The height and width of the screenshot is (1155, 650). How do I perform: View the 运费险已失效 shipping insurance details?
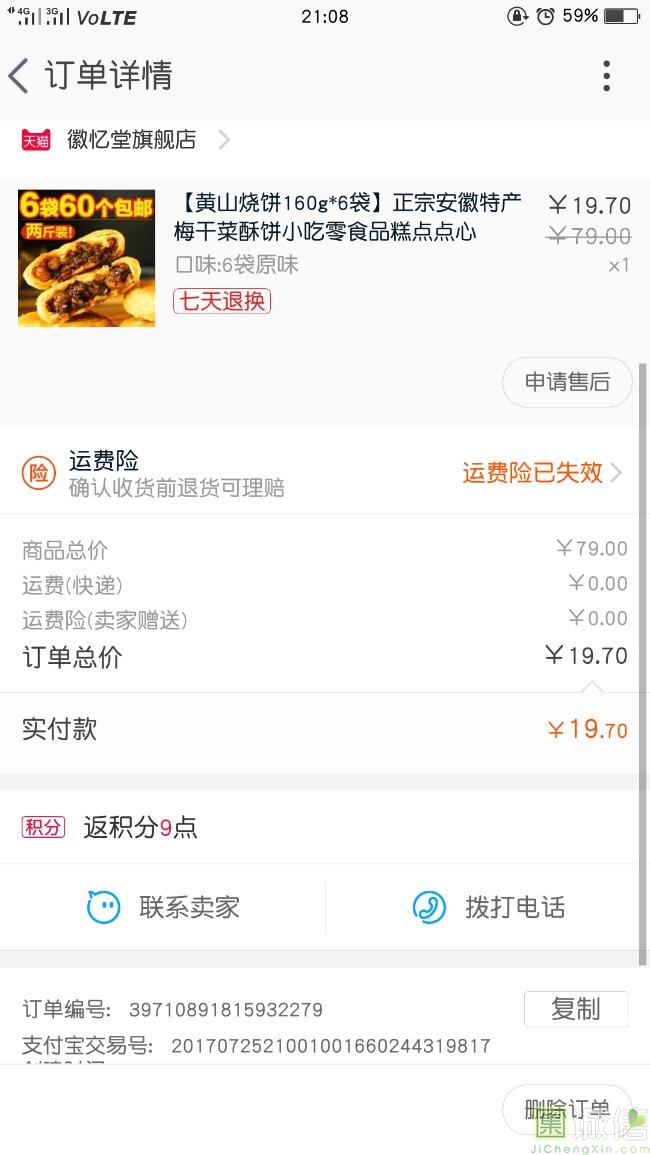pyautogui.click(x=542, y=472)
